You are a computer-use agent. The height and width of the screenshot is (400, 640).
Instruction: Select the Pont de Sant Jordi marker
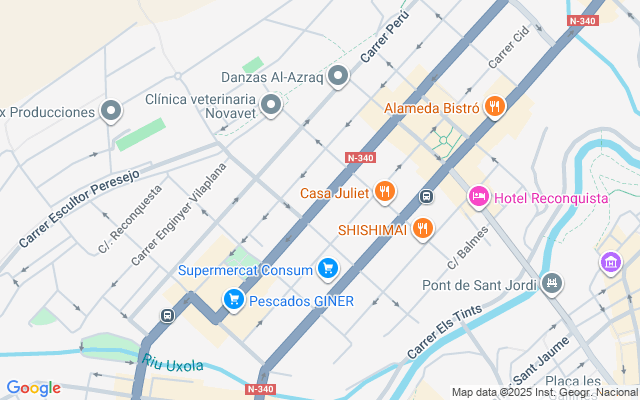[551, 285]
